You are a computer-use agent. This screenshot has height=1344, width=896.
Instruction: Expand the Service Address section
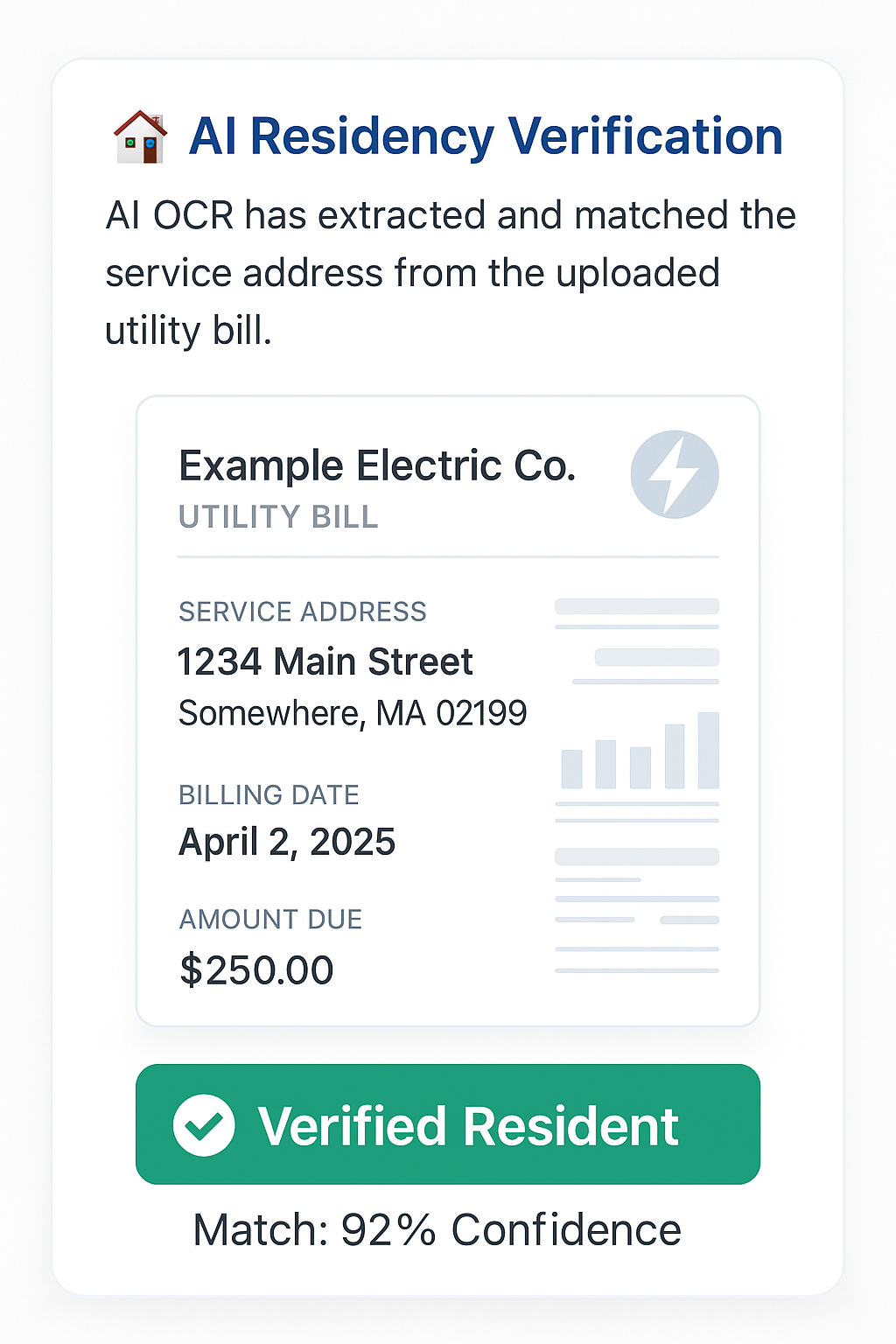[302, 612]
